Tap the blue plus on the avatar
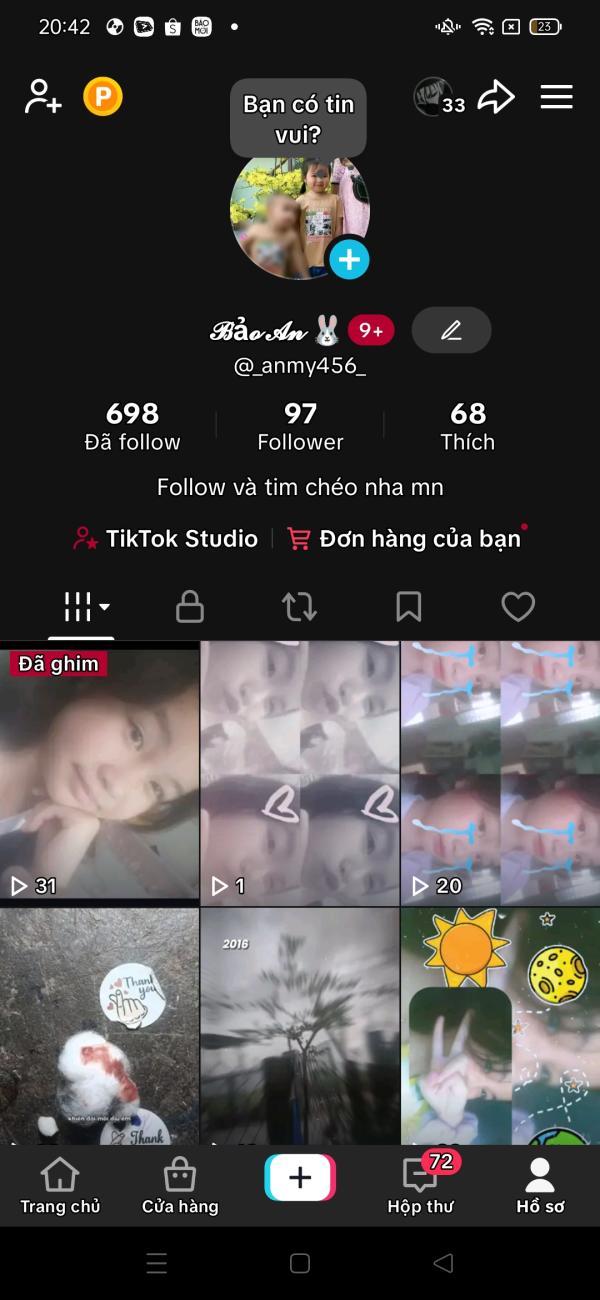 (x=349, y=260)
